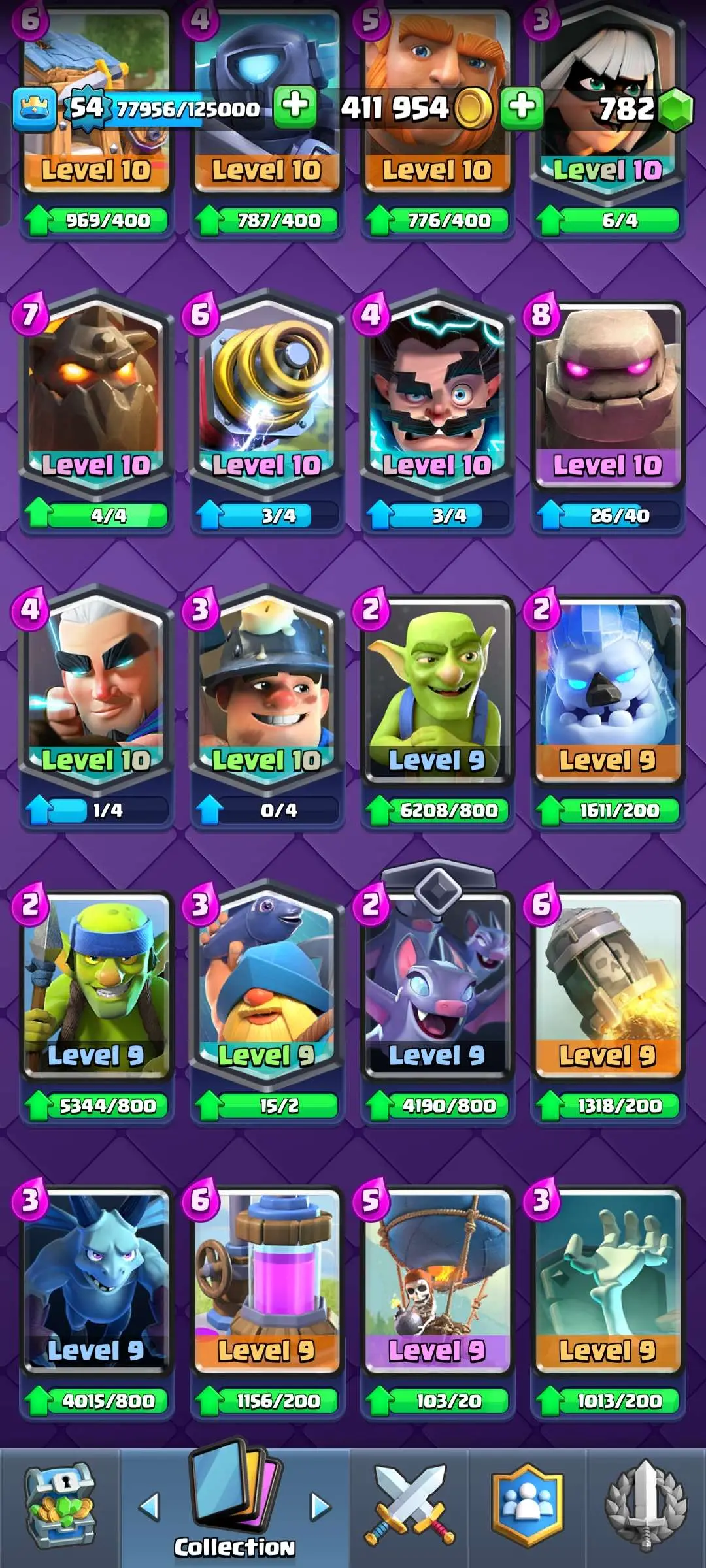This screenshot has width=706, height=1568.
Task: Add more gold with the plus button
Action: [521, 106]
